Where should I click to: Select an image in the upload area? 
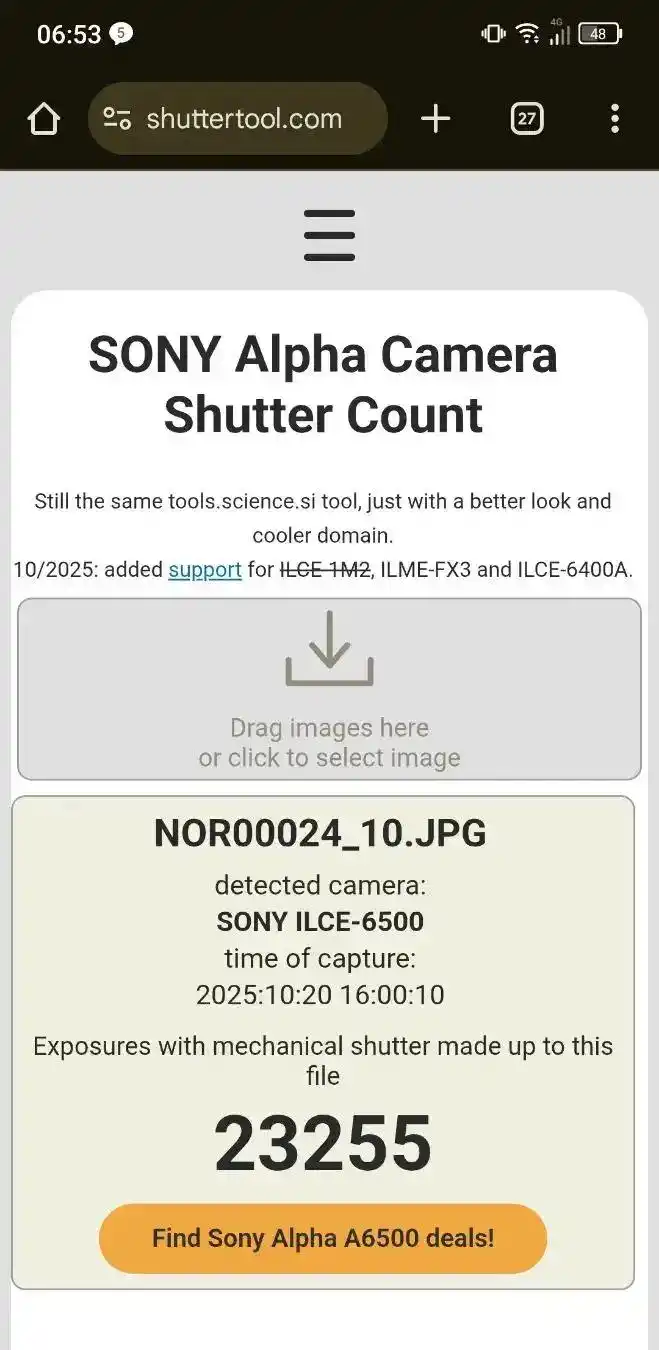(x=329, y=689)
